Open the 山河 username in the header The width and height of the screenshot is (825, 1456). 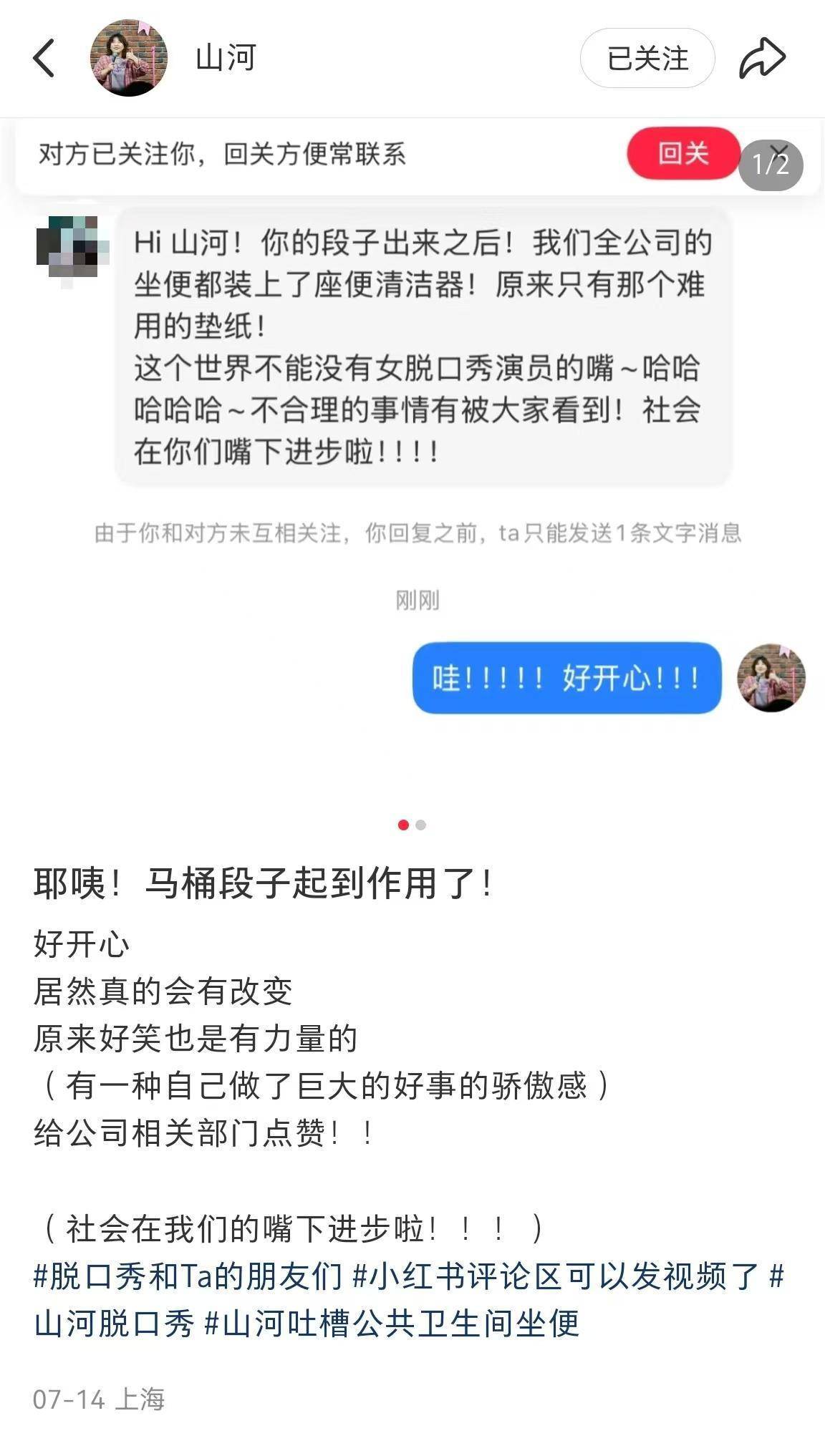(226, 58)
